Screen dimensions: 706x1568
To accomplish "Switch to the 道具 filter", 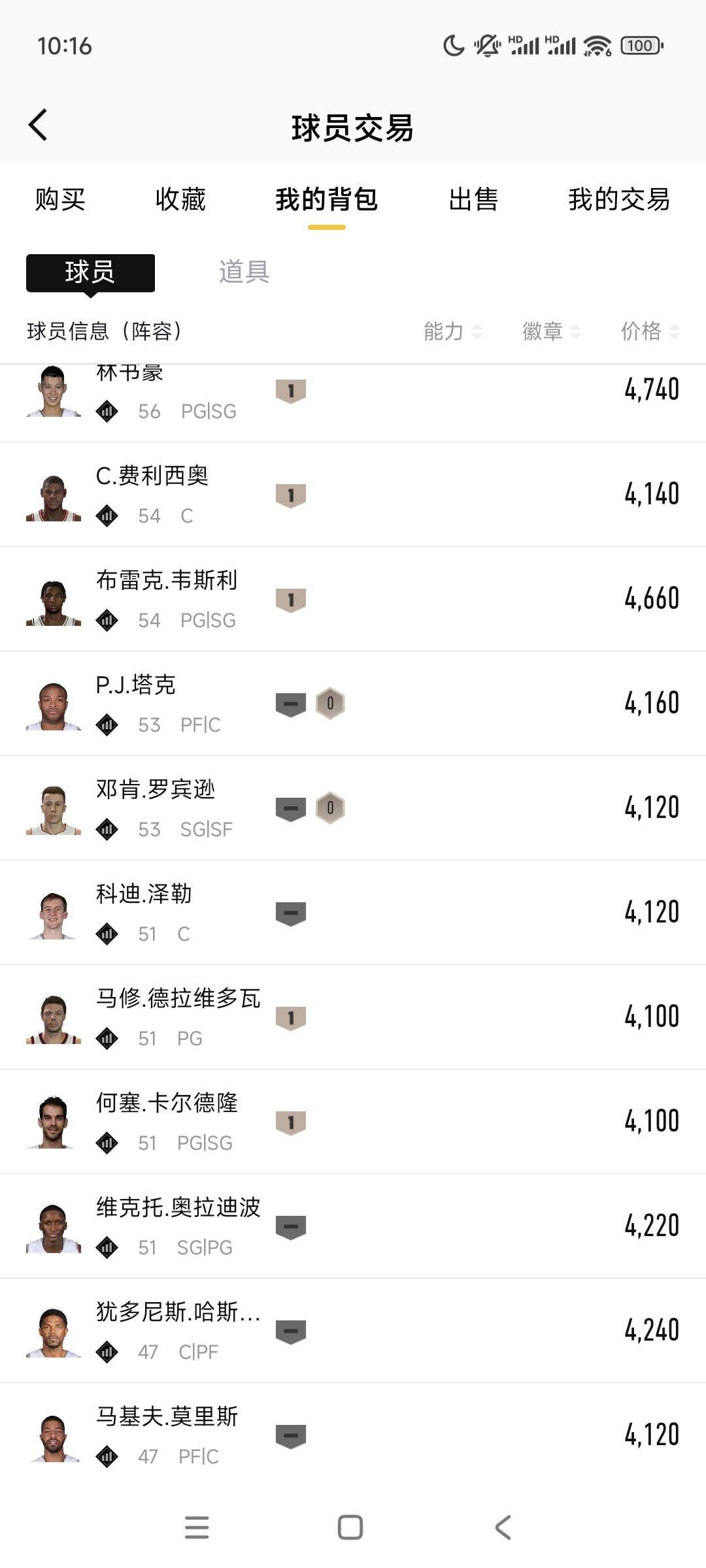I will click(x=245, y=273).
